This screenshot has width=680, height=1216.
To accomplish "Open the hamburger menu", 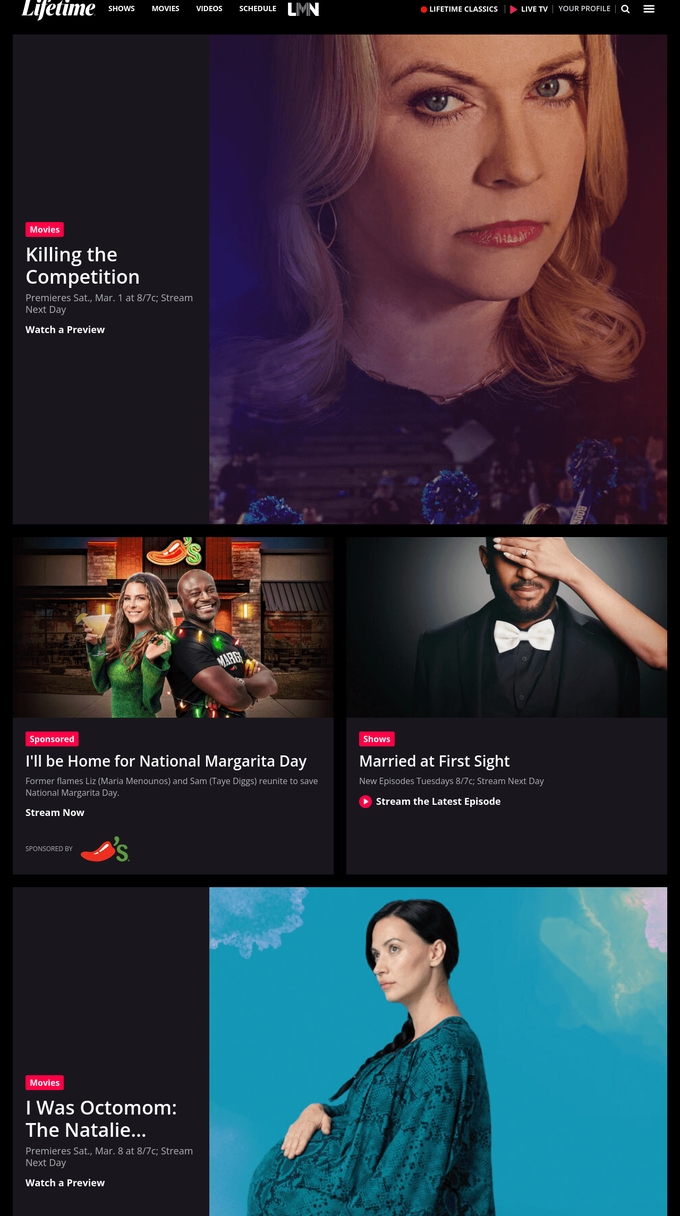I will [x=649, y=9].
